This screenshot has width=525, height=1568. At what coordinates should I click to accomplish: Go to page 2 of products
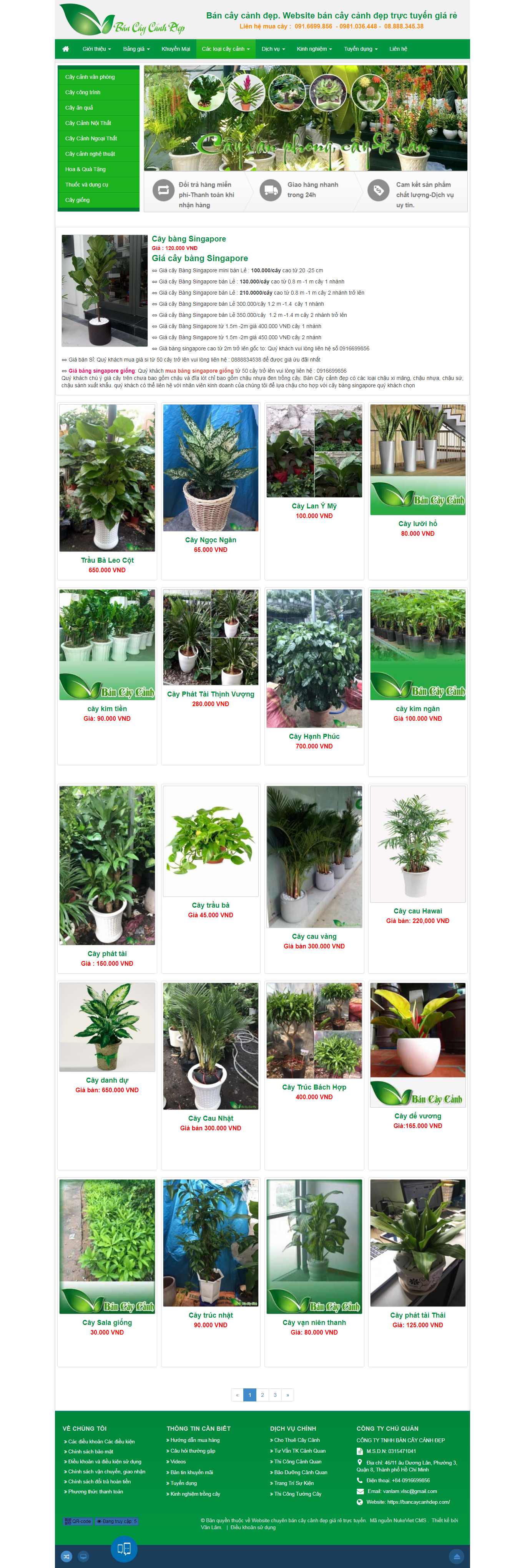coord(262,1395)
